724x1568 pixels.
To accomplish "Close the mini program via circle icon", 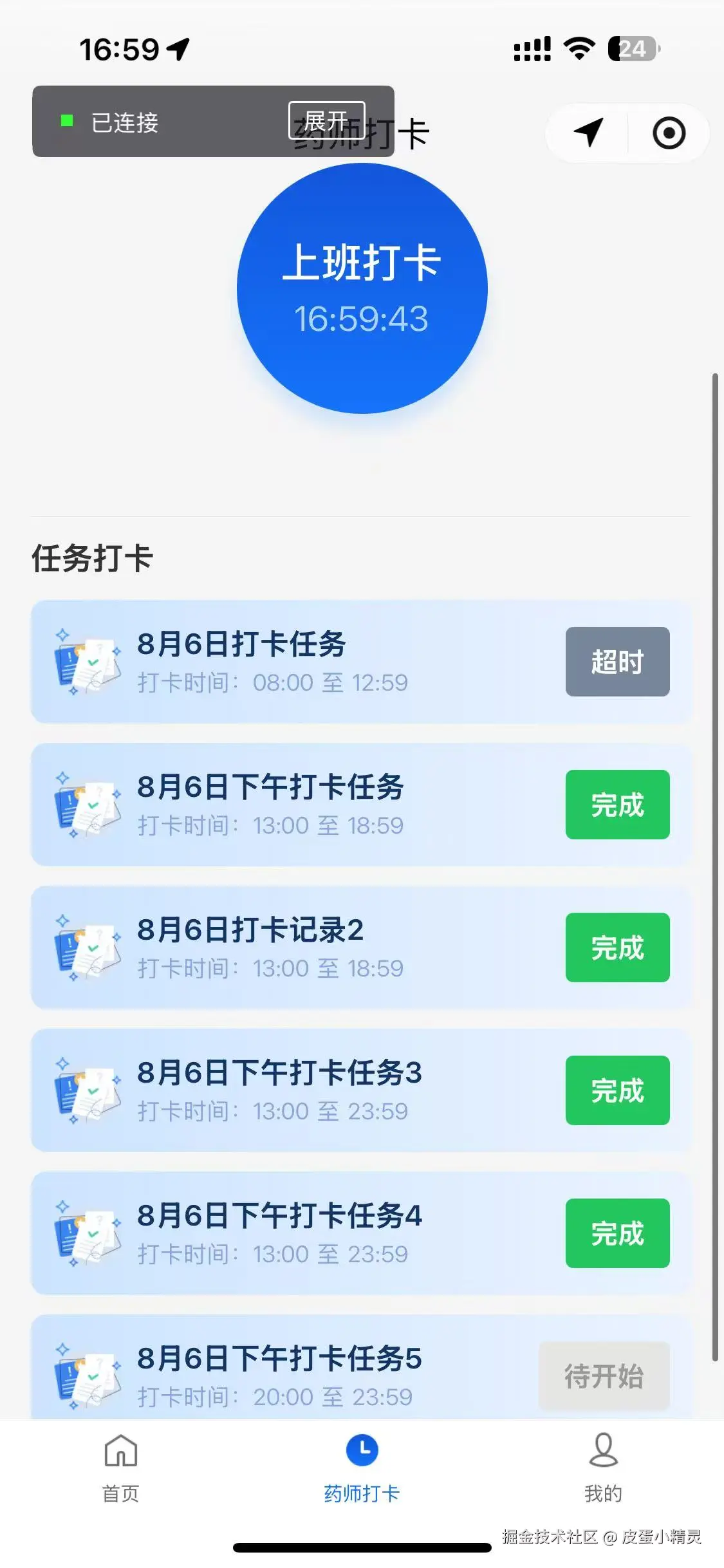I will 669,133.
